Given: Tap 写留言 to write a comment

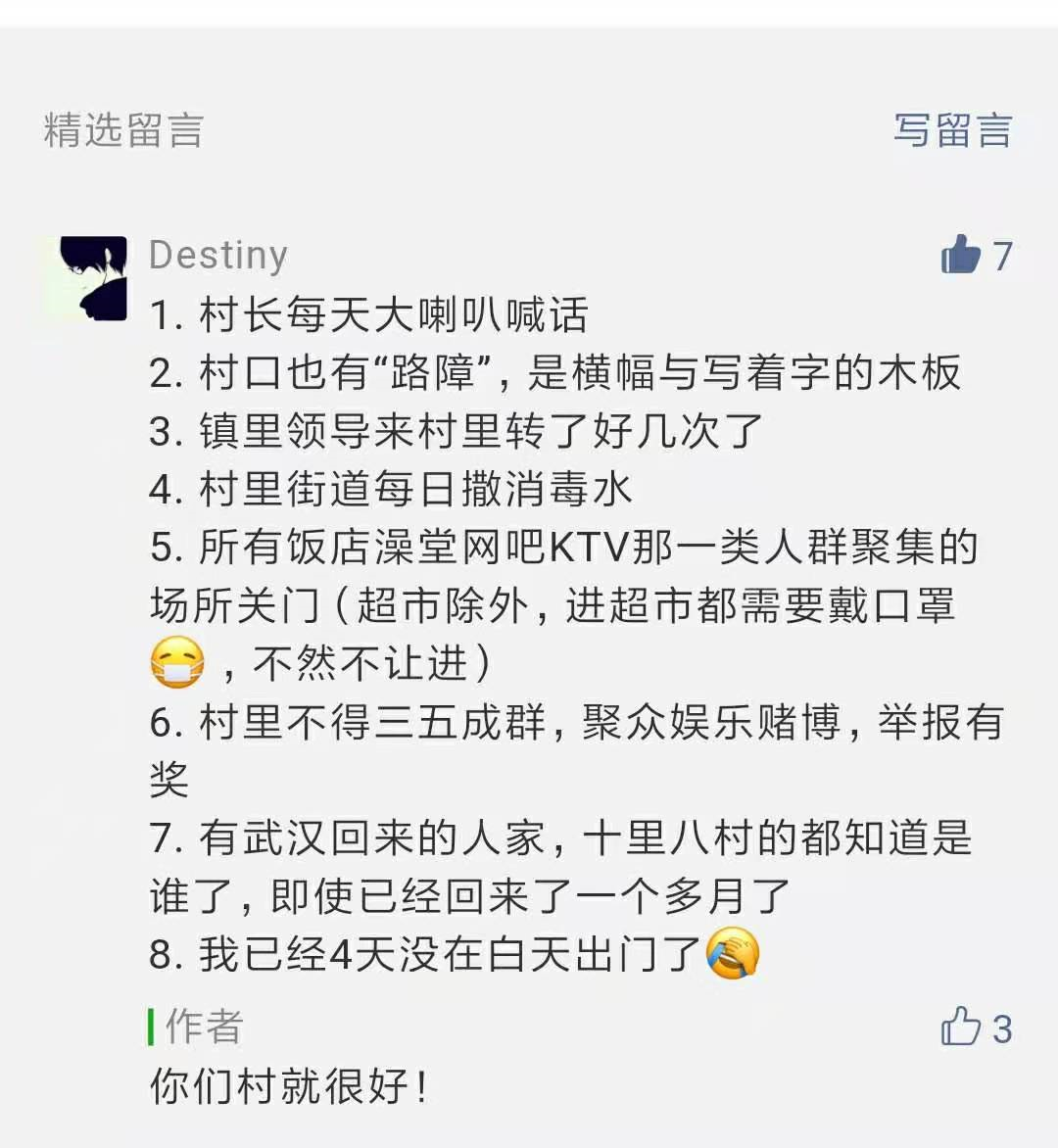Looking at the screenshot, I should tap(951, 130).
